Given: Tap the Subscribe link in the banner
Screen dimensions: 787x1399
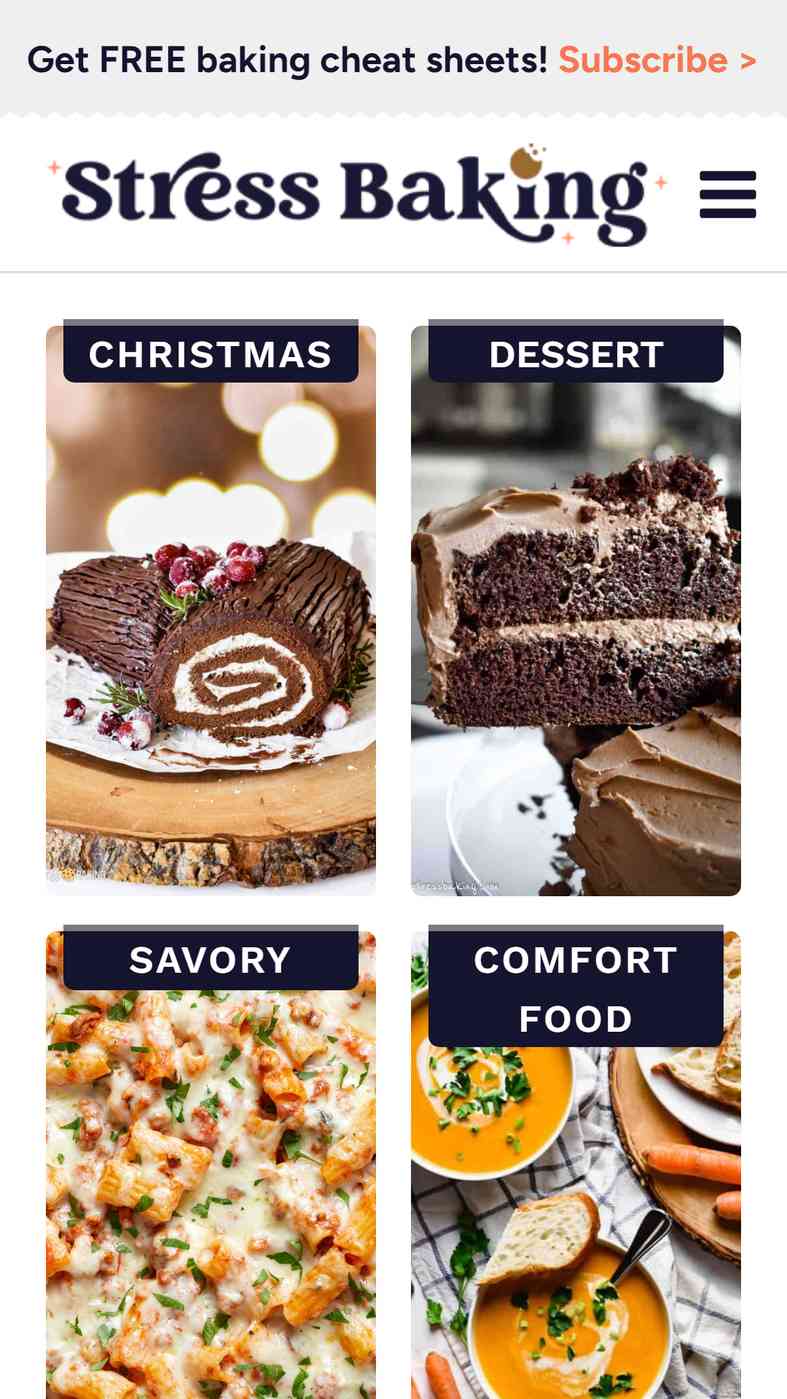Looking at the screenshot, I should tap(656, 60).
